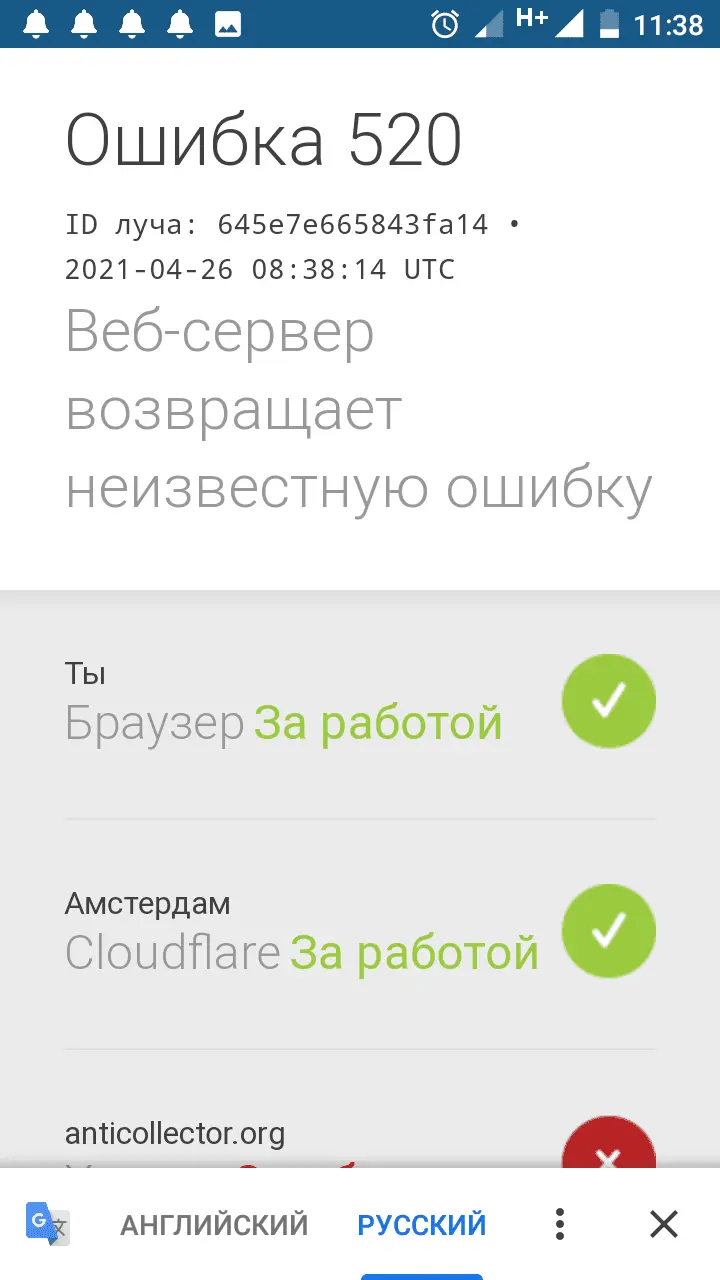This screenshot has height=1280, width=720.
Task: Select the Ray ID 645e7e665843fa14 text
Action: click(x=350, y=224)
